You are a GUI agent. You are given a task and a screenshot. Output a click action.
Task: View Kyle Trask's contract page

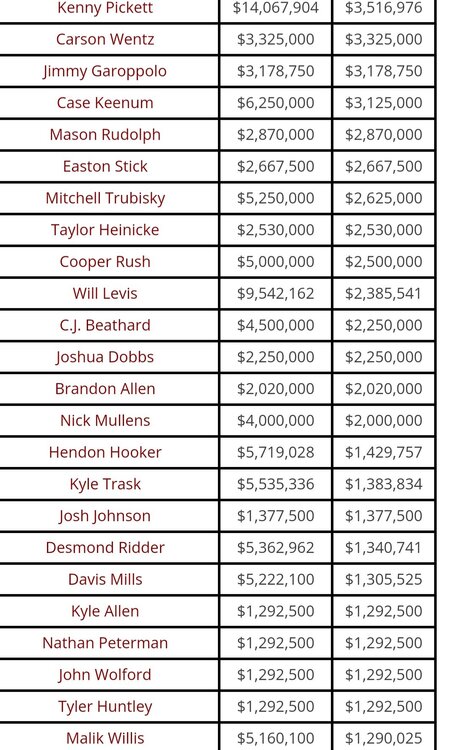pos(105,484)
